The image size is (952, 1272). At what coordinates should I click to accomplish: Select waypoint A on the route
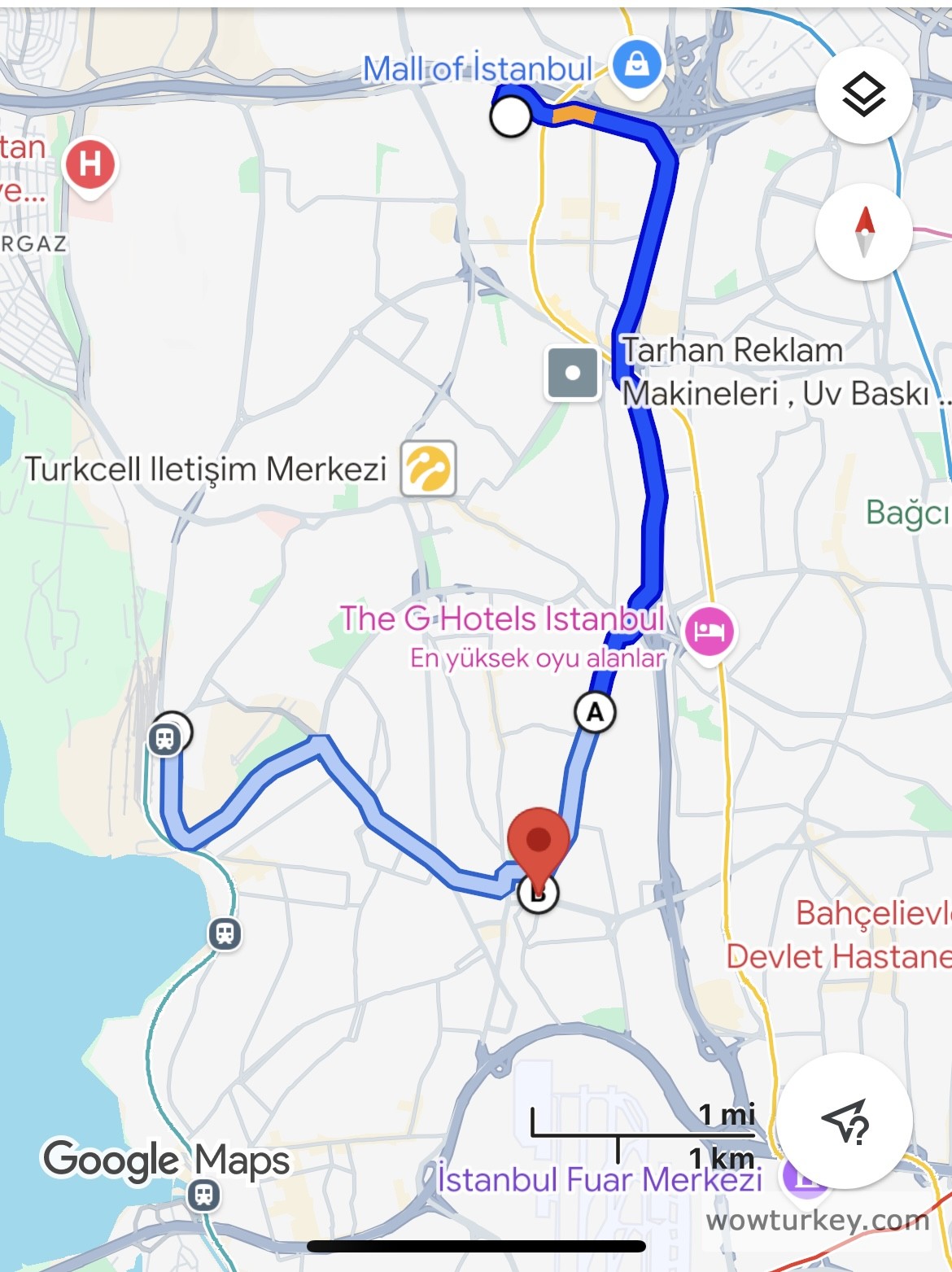(x=595, y=712)
